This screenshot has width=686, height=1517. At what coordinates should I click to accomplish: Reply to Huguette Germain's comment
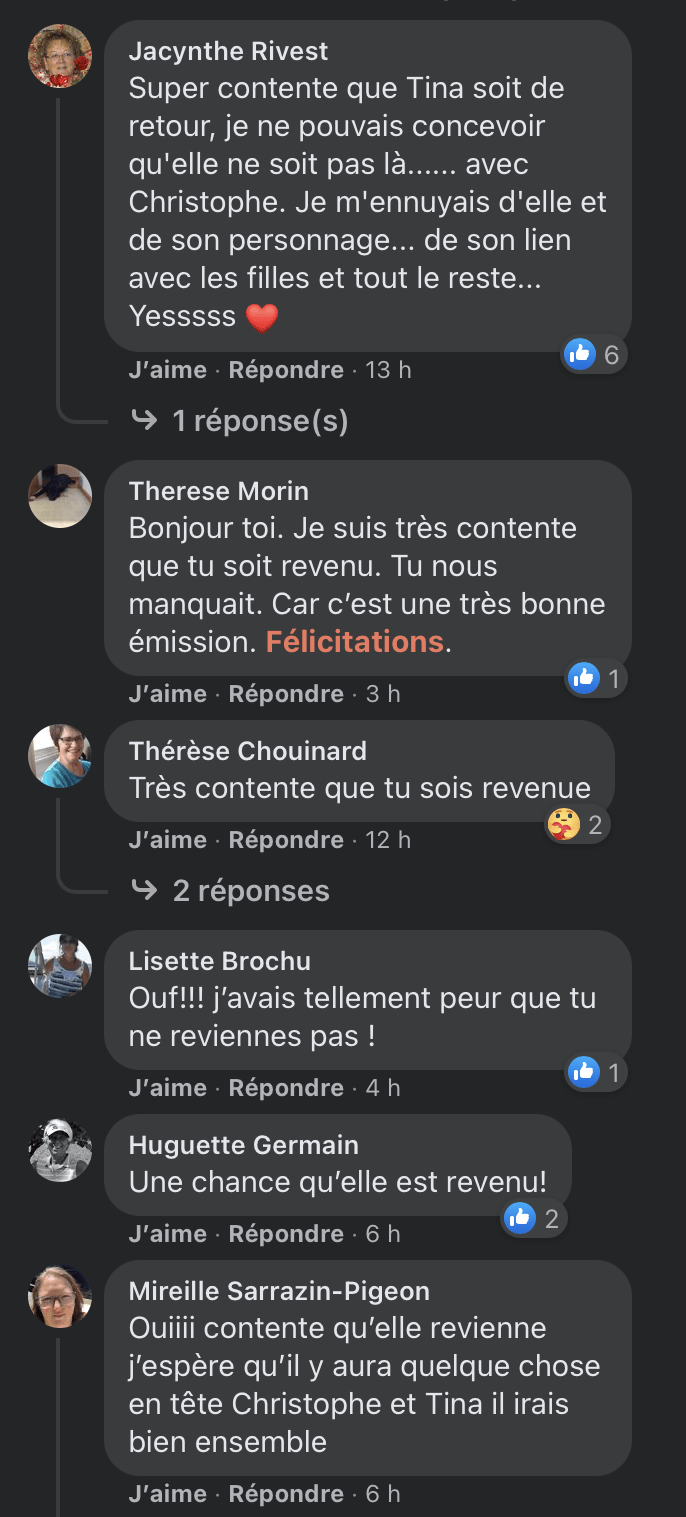click(286, 1234)
